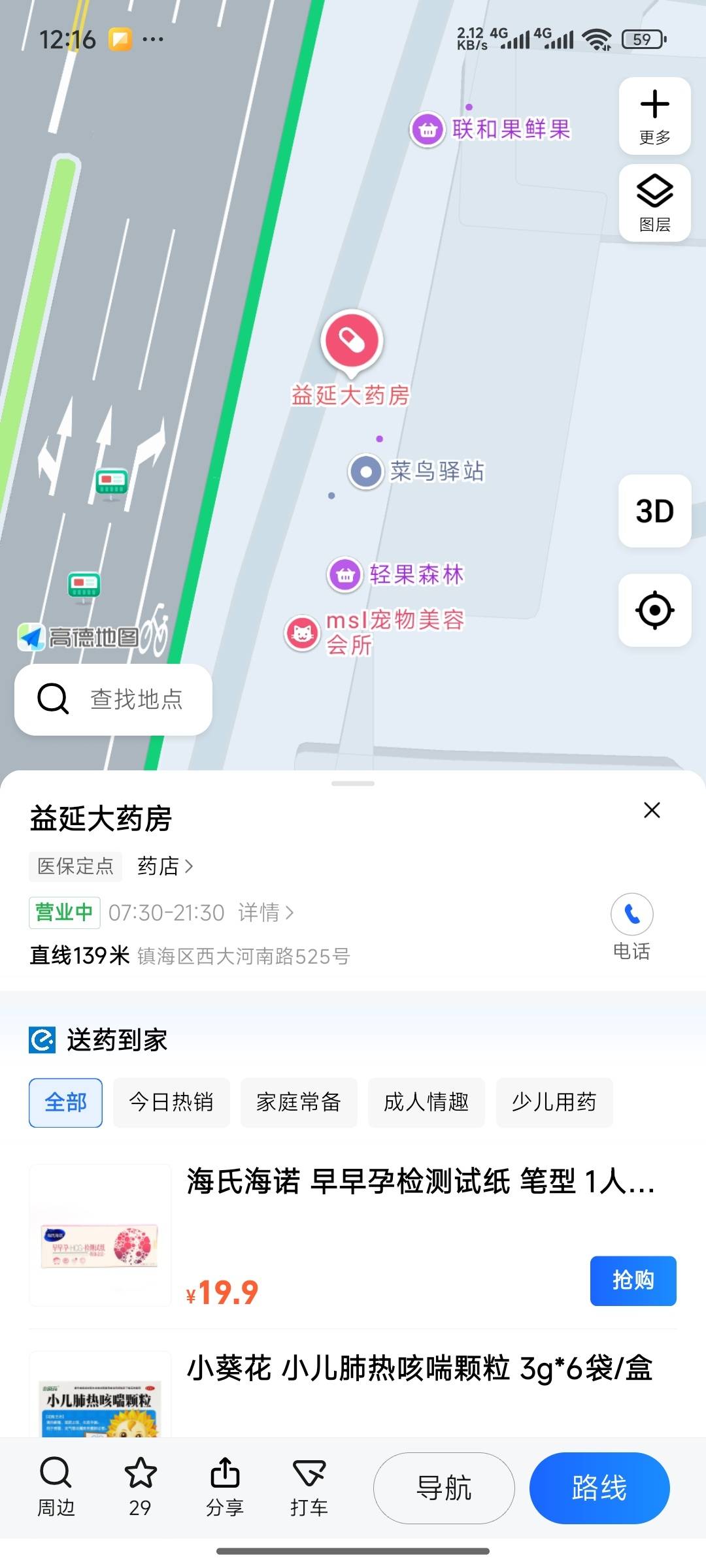Explore 周边 nearby places

coord(56,1487)
